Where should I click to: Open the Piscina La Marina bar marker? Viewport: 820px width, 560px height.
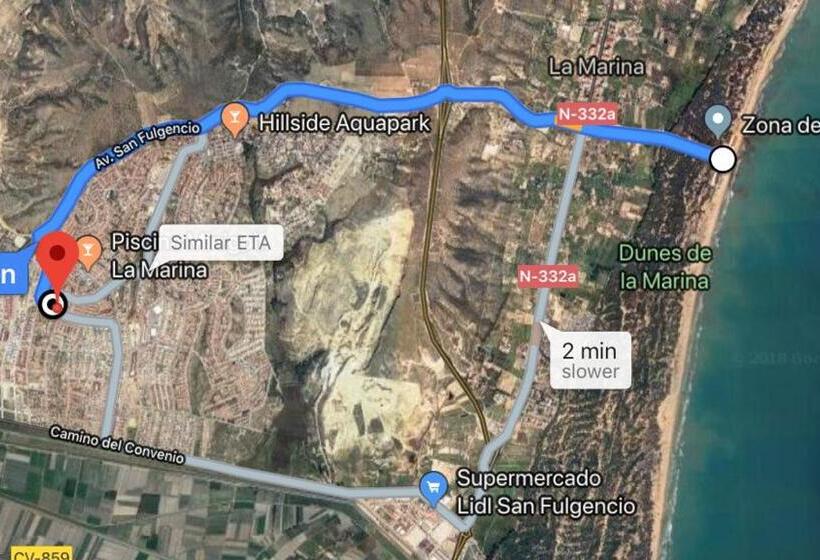click(88, 249)
